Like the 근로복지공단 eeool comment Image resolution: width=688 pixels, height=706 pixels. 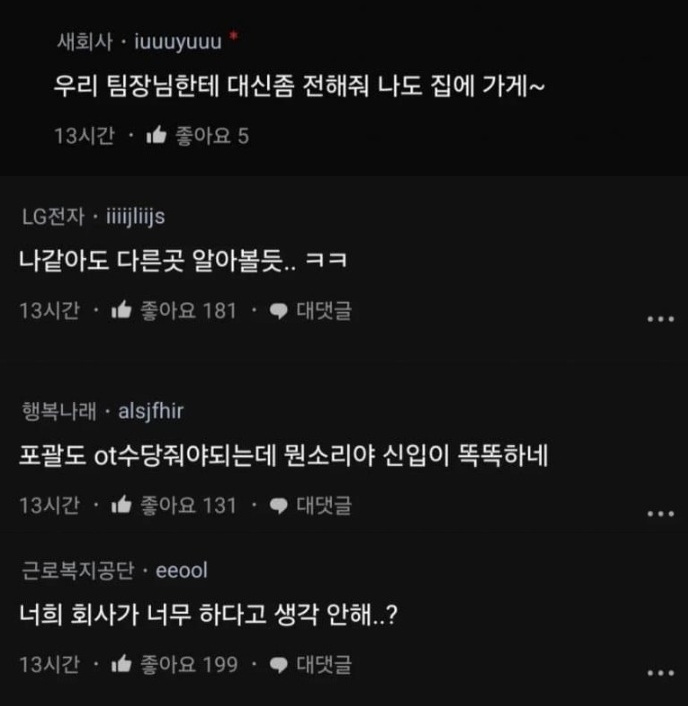(123, 664)
